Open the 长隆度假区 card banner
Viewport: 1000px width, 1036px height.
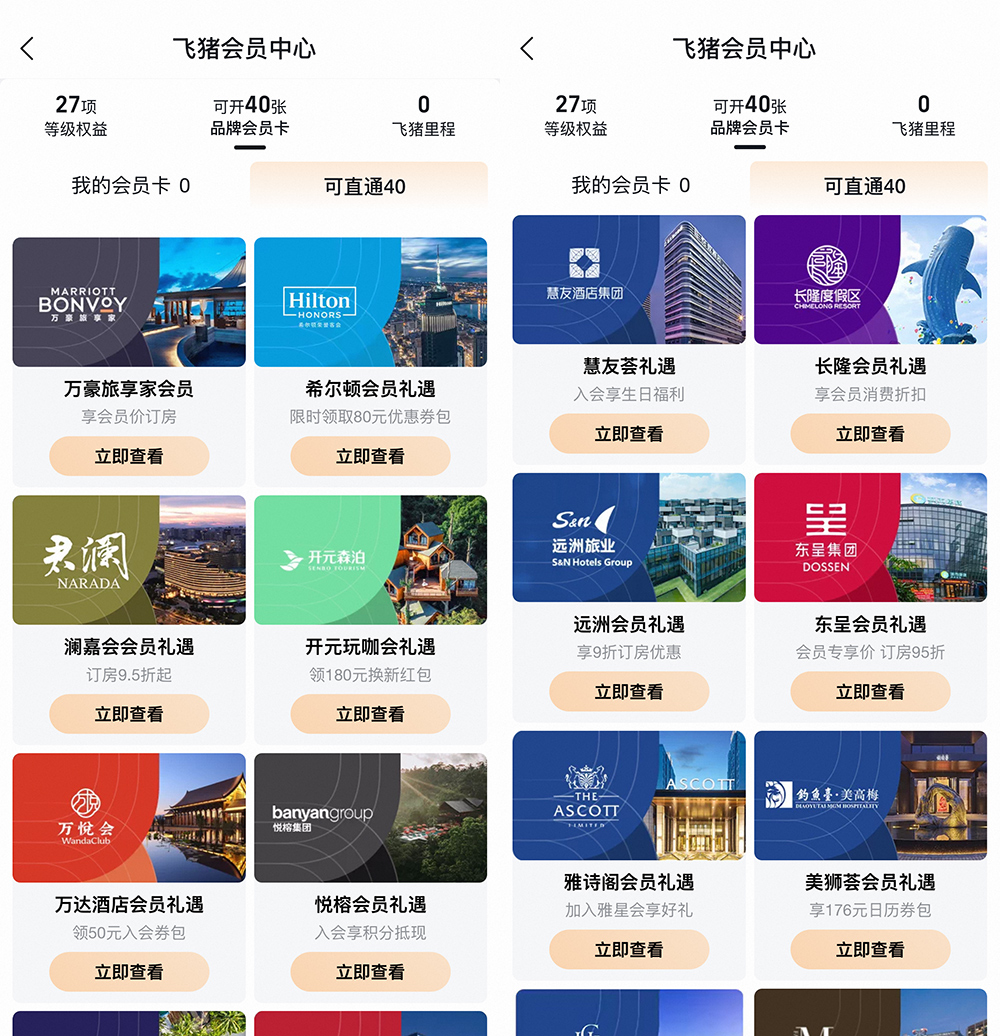(870, 280)
